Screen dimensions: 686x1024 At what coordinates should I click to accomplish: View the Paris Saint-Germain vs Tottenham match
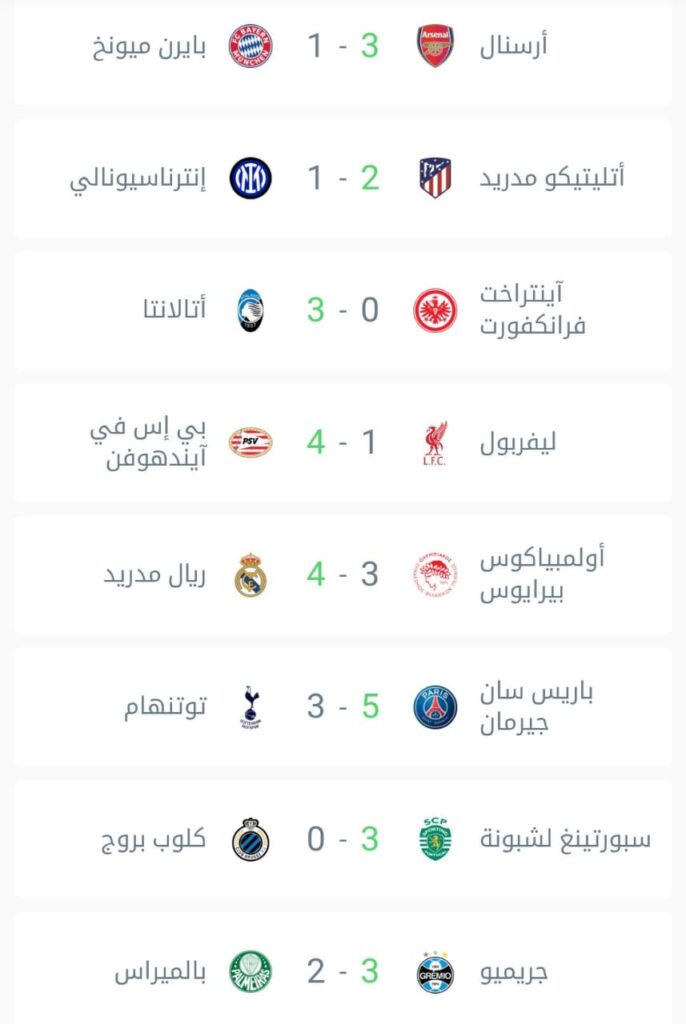point(343,706)
